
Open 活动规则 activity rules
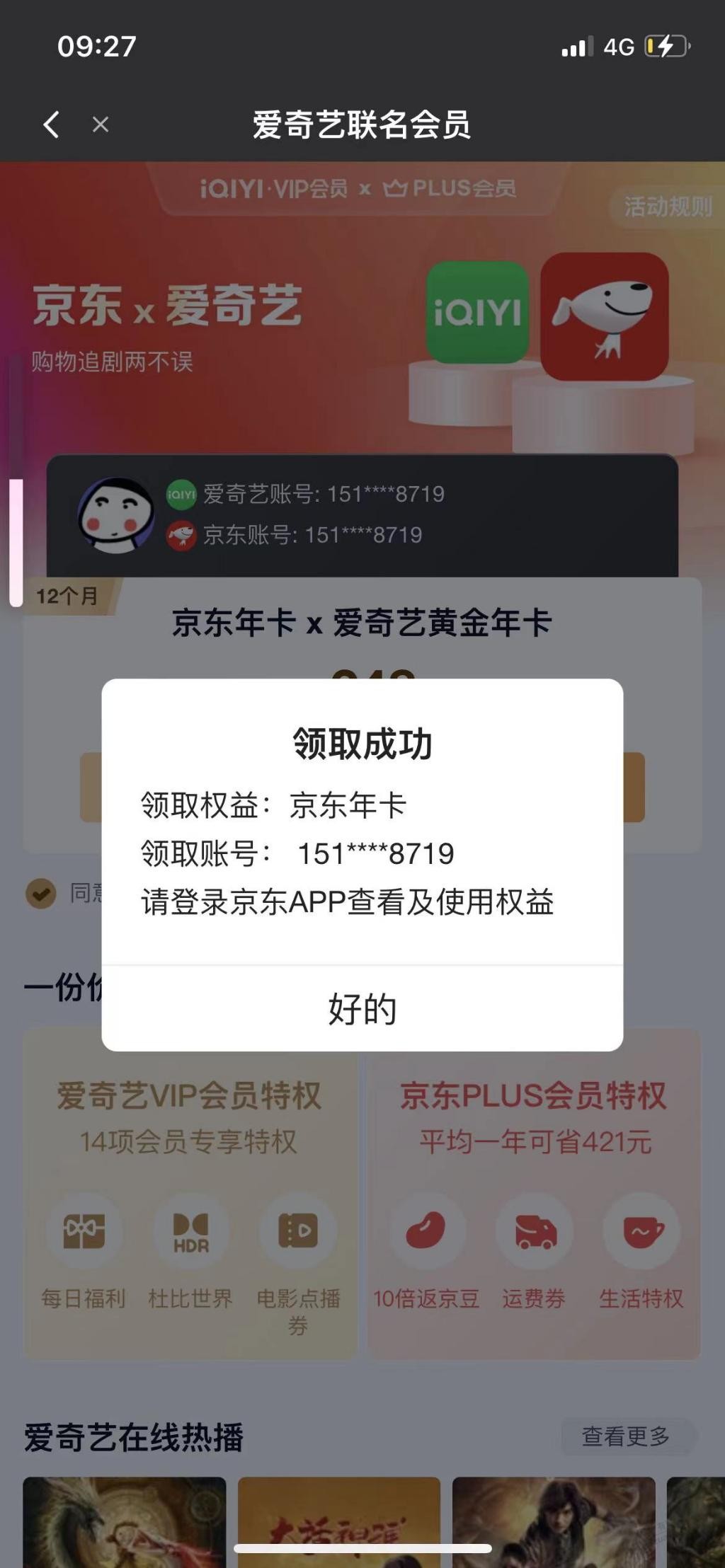[667, 207]
